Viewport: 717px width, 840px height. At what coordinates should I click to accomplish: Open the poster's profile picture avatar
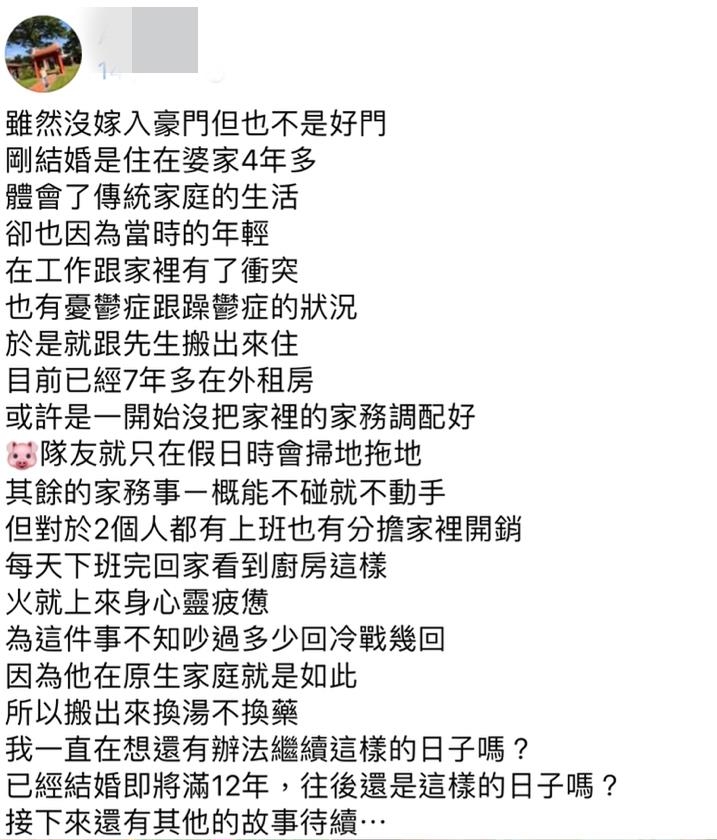43,54
